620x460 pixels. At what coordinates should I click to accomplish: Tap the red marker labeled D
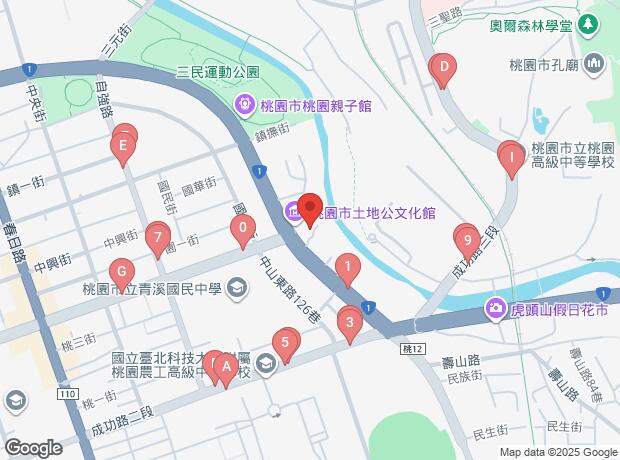[443, 68]
